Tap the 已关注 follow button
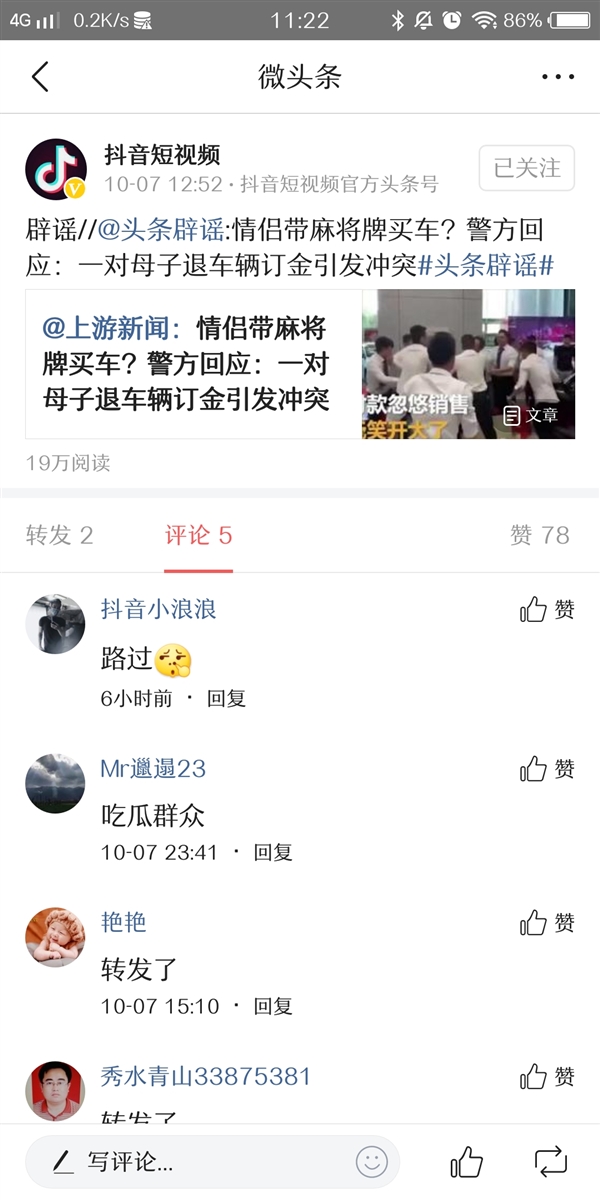600x1200 pixels. tap(527, 168)
